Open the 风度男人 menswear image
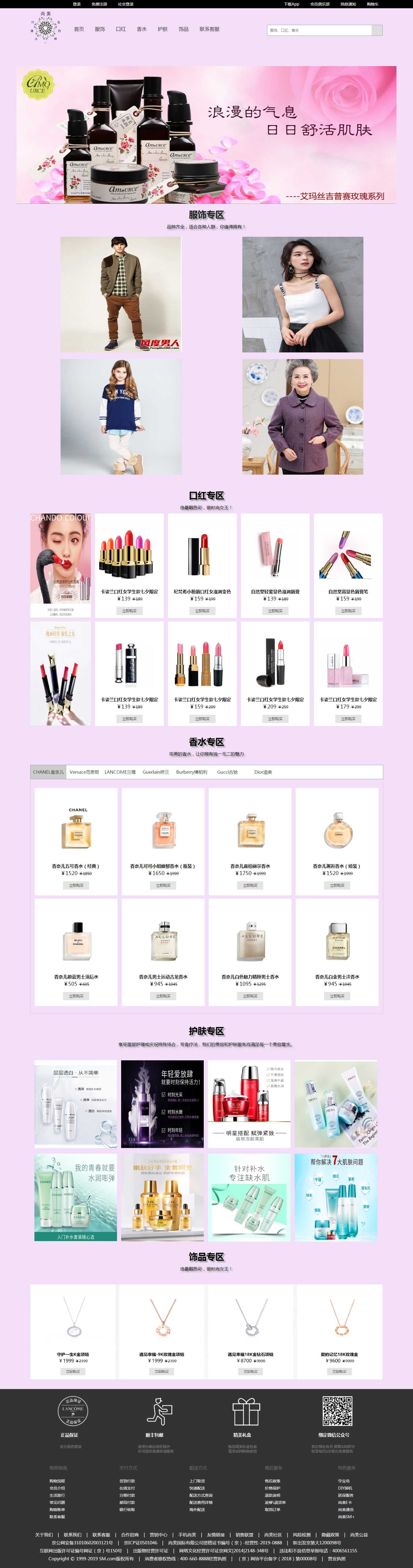 121,294
